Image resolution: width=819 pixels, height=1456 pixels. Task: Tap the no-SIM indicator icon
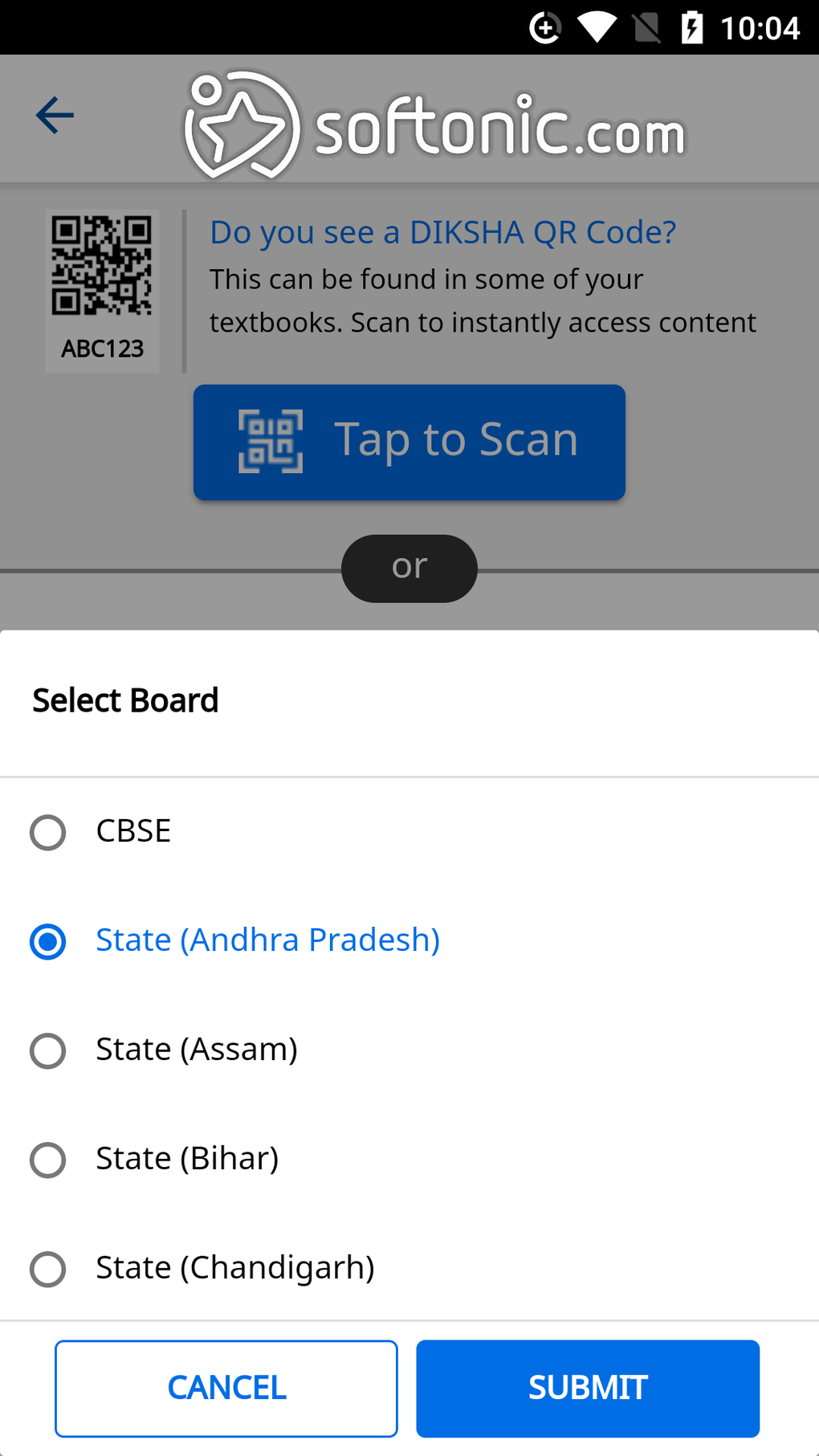click(x=647, y=27)
